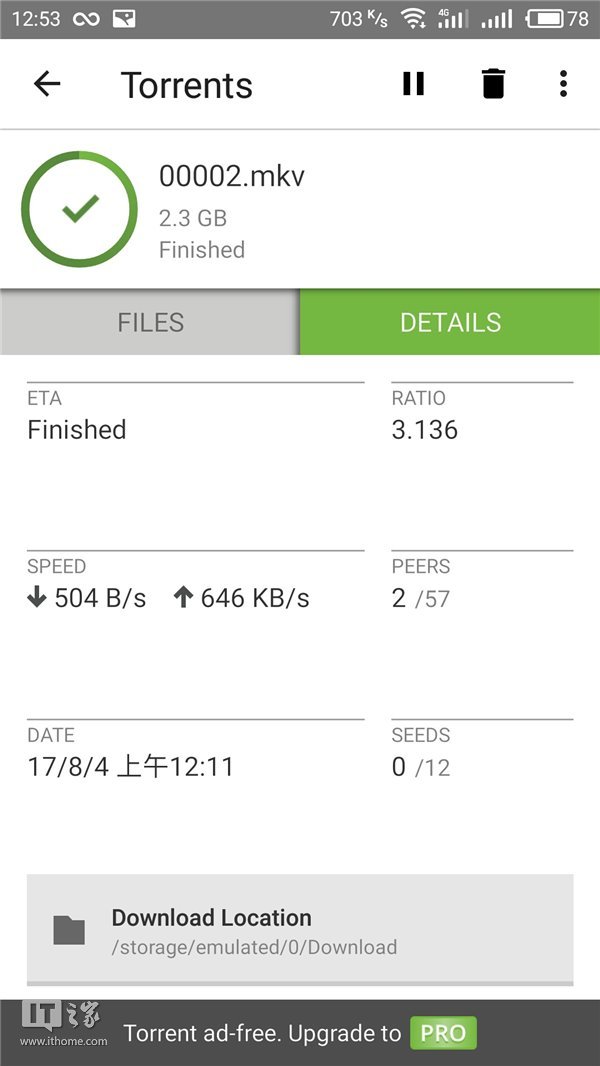600x1066 pixels.
Task: Select the DETAILS tab
Action: click(450, 322)
